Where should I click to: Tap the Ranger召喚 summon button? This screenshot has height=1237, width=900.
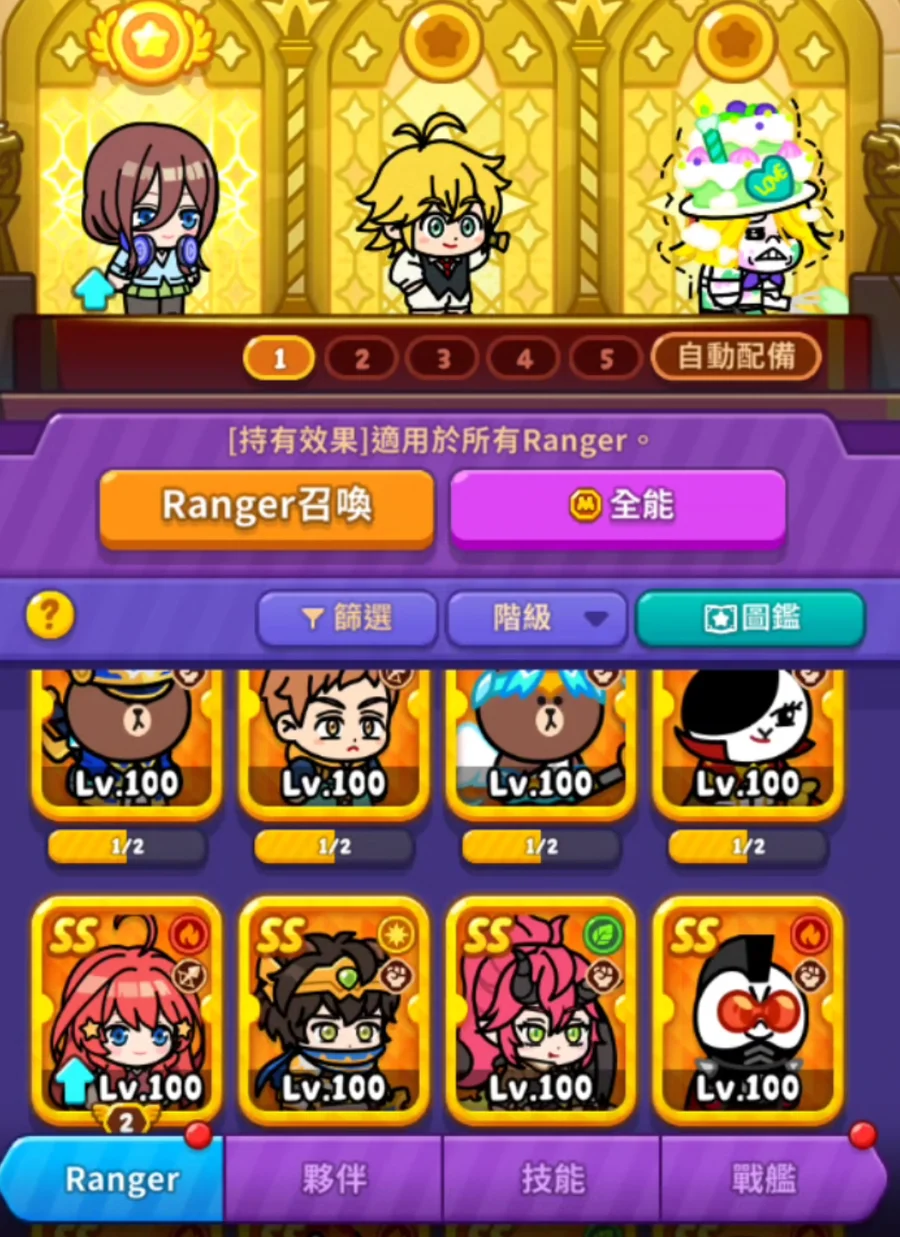[266, 507]
